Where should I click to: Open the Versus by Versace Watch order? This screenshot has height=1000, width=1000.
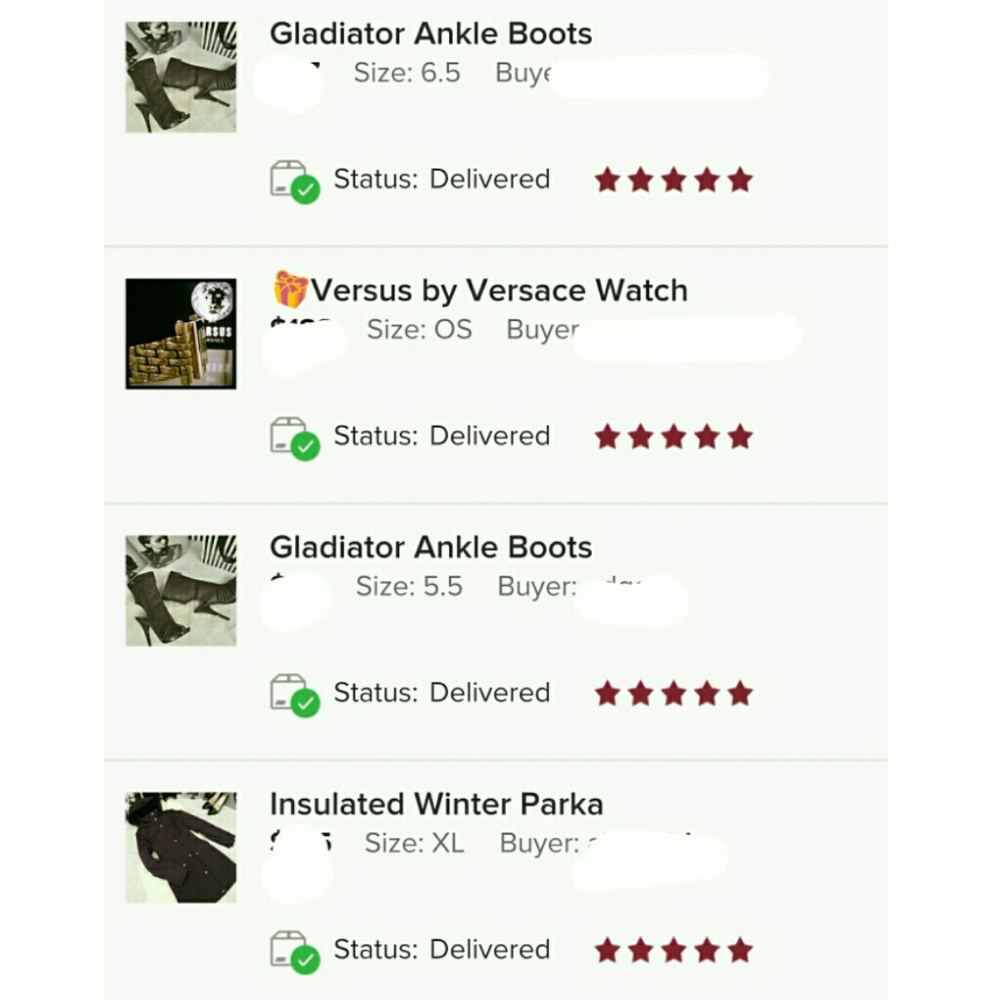(x=498, y=291)
